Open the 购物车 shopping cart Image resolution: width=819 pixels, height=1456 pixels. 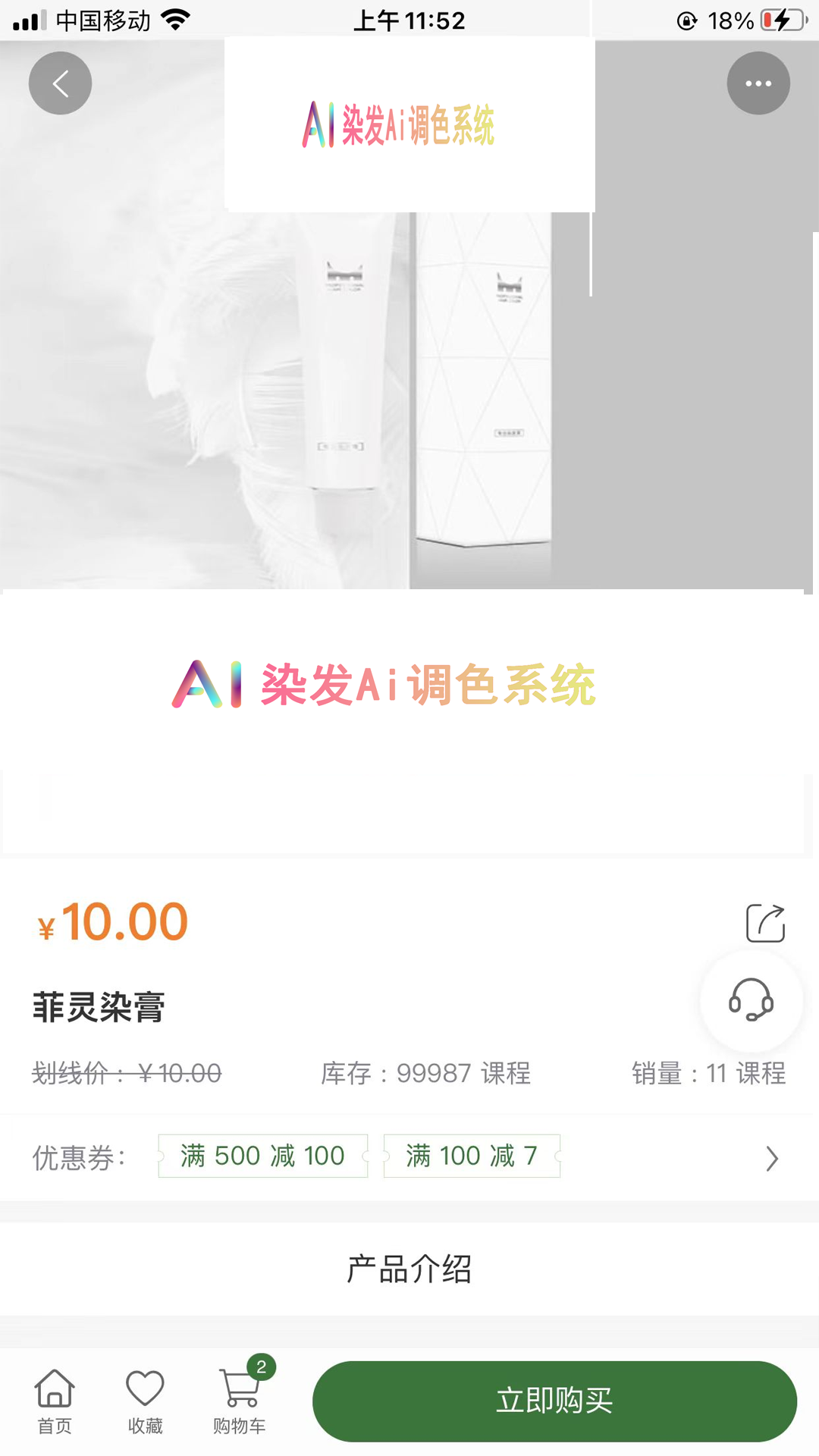click(240, 1401)
